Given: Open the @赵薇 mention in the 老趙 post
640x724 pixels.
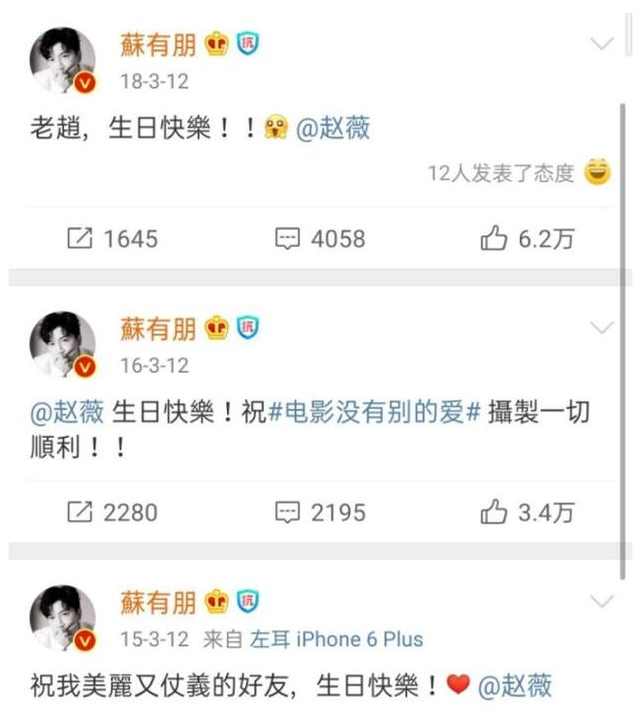Looking at the screenshot, I should [x=333, y=129].
